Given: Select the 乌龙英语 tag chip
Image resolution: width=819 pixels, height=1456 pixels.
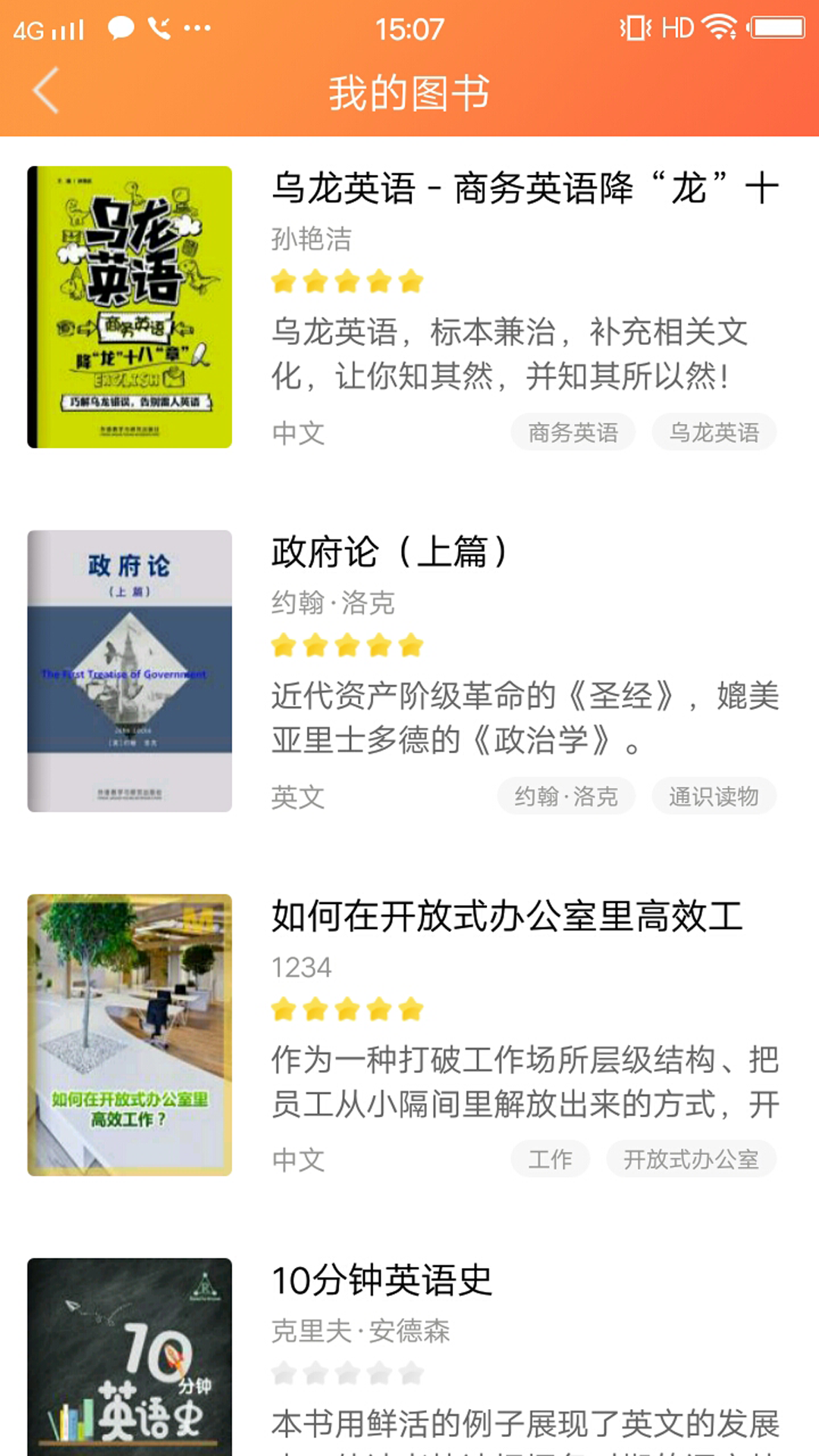Looking at the screenshot, I should (x=714, y=432).
